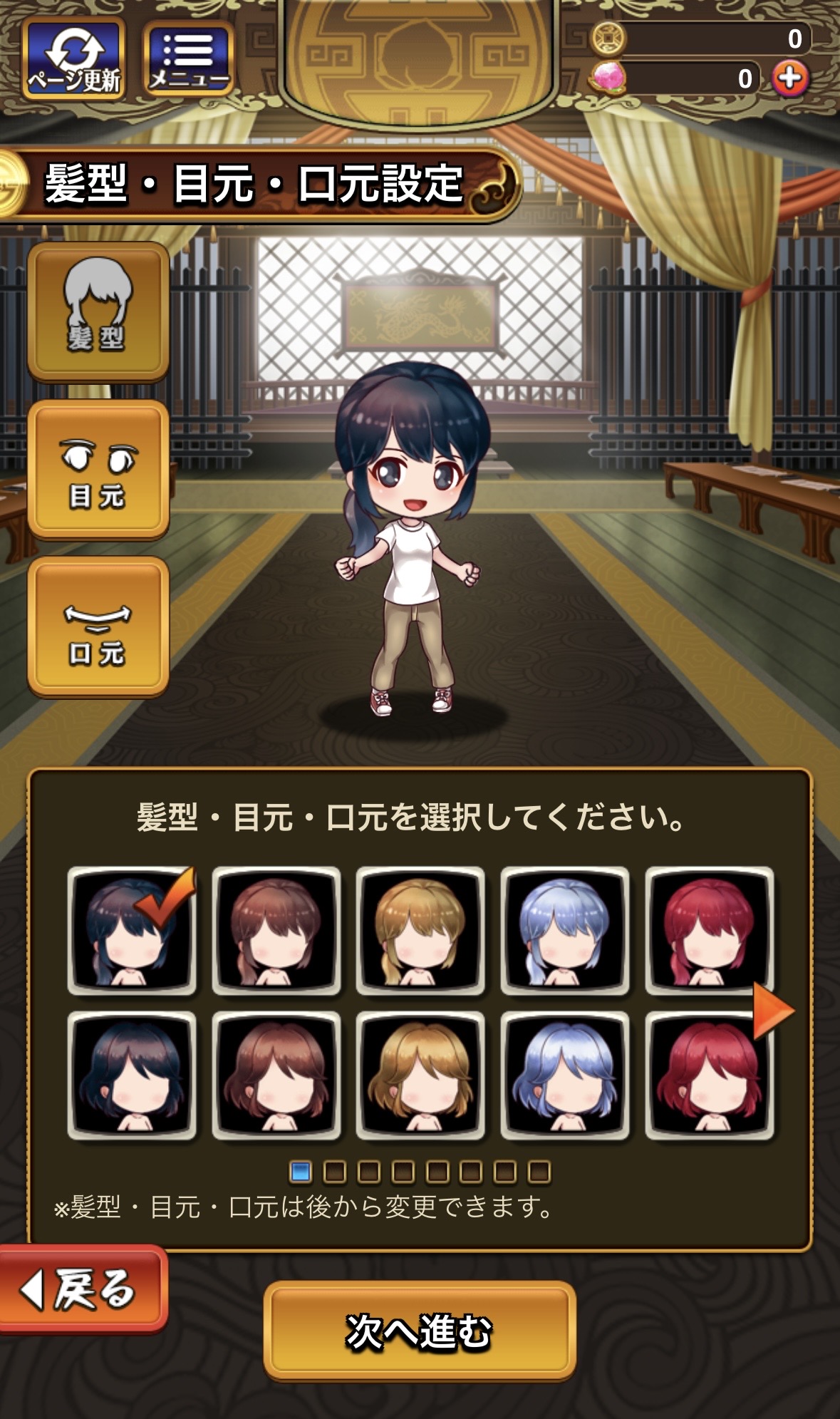Select the blonde short bob hairstyle
Viewport: 840px width, 1419px height.
point(420,1075)
